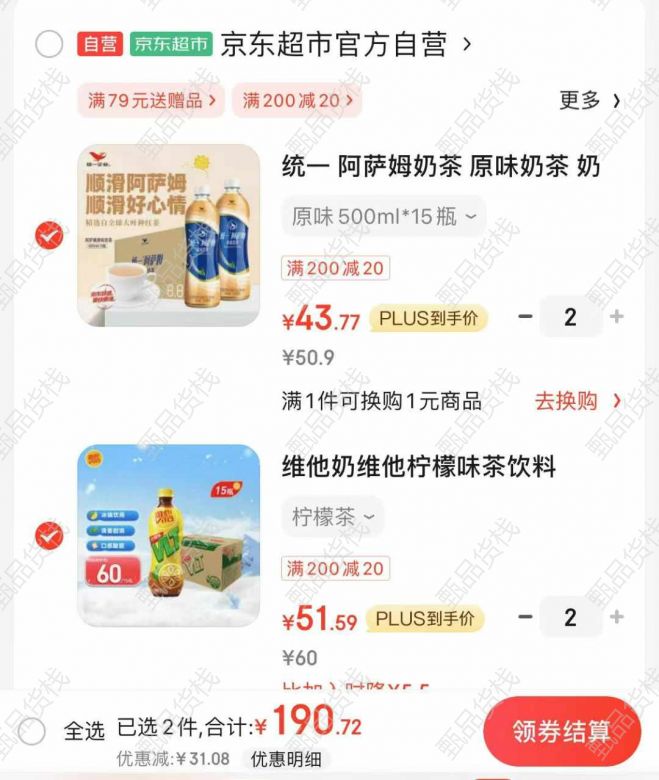Increase quantity of 维他柠檬茶

(x=616, y=617)
